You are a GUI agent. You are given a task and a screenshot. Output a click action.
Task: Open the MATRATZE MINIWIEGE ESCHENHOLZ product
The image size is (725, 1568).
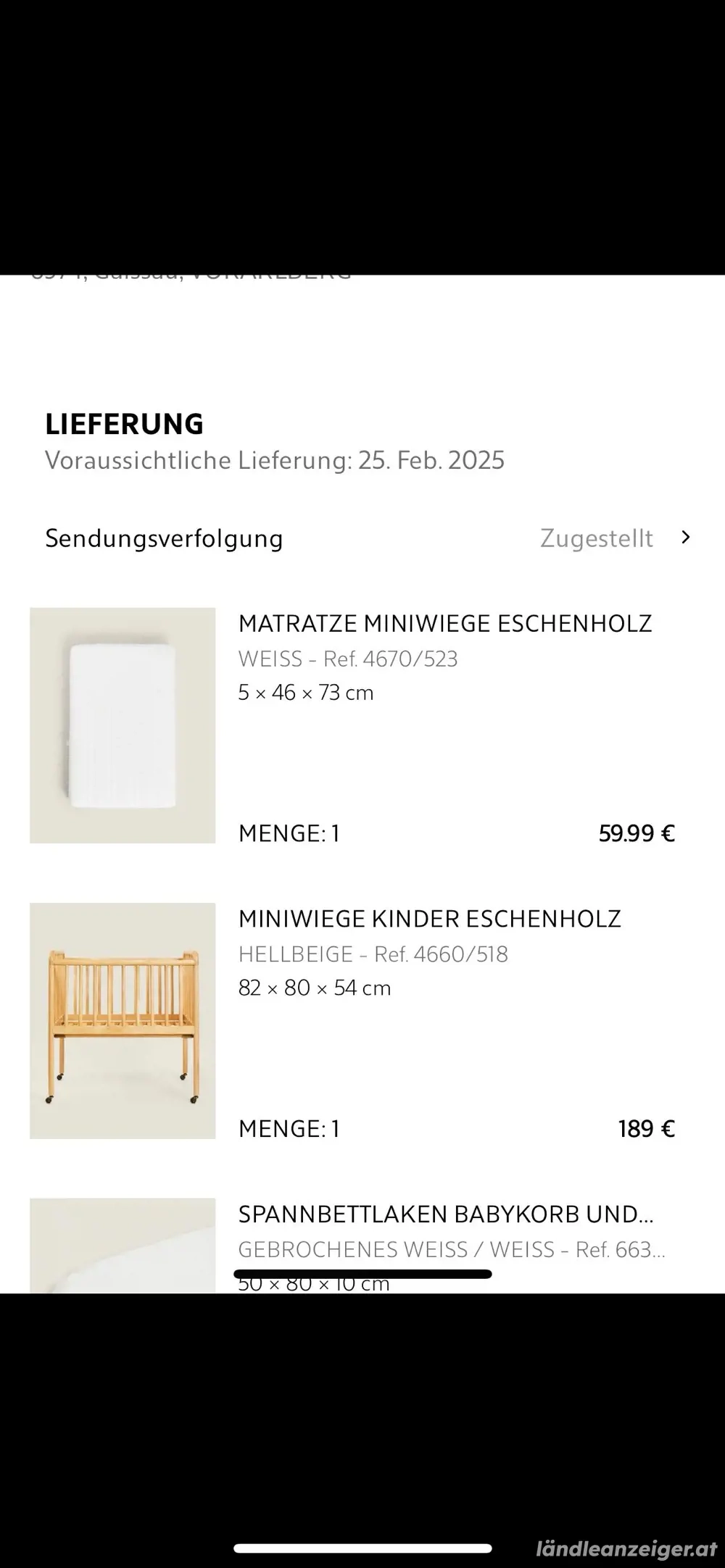(445, 623)
